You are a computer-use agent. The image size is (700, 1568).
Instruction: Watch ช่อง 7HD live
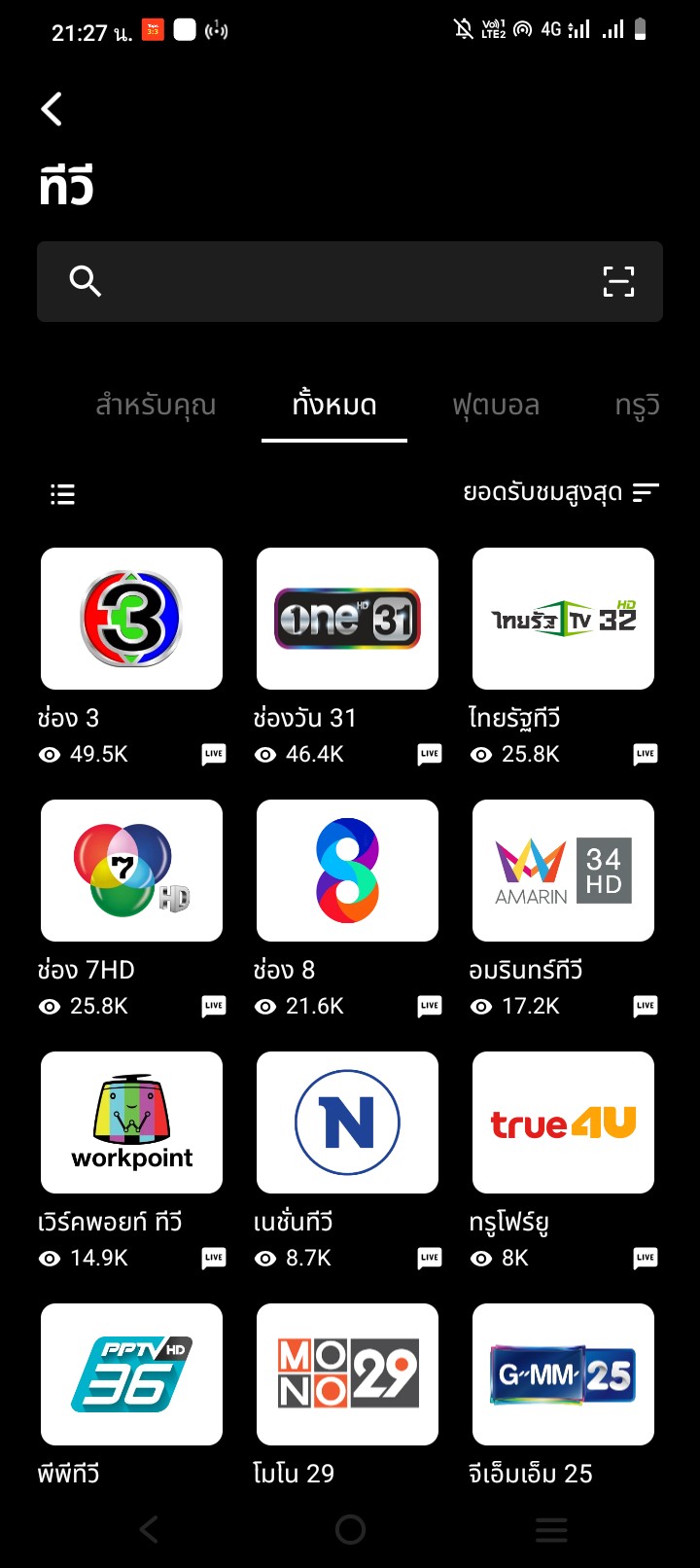click(131, 871)
